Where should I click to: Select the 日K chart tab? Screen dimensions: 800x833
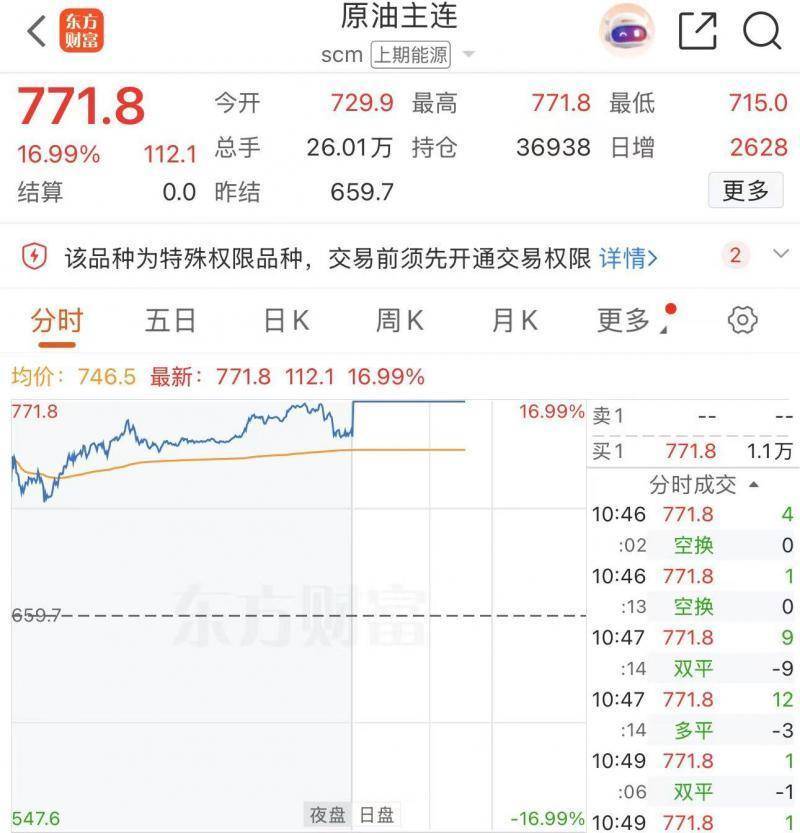(286, 321)
